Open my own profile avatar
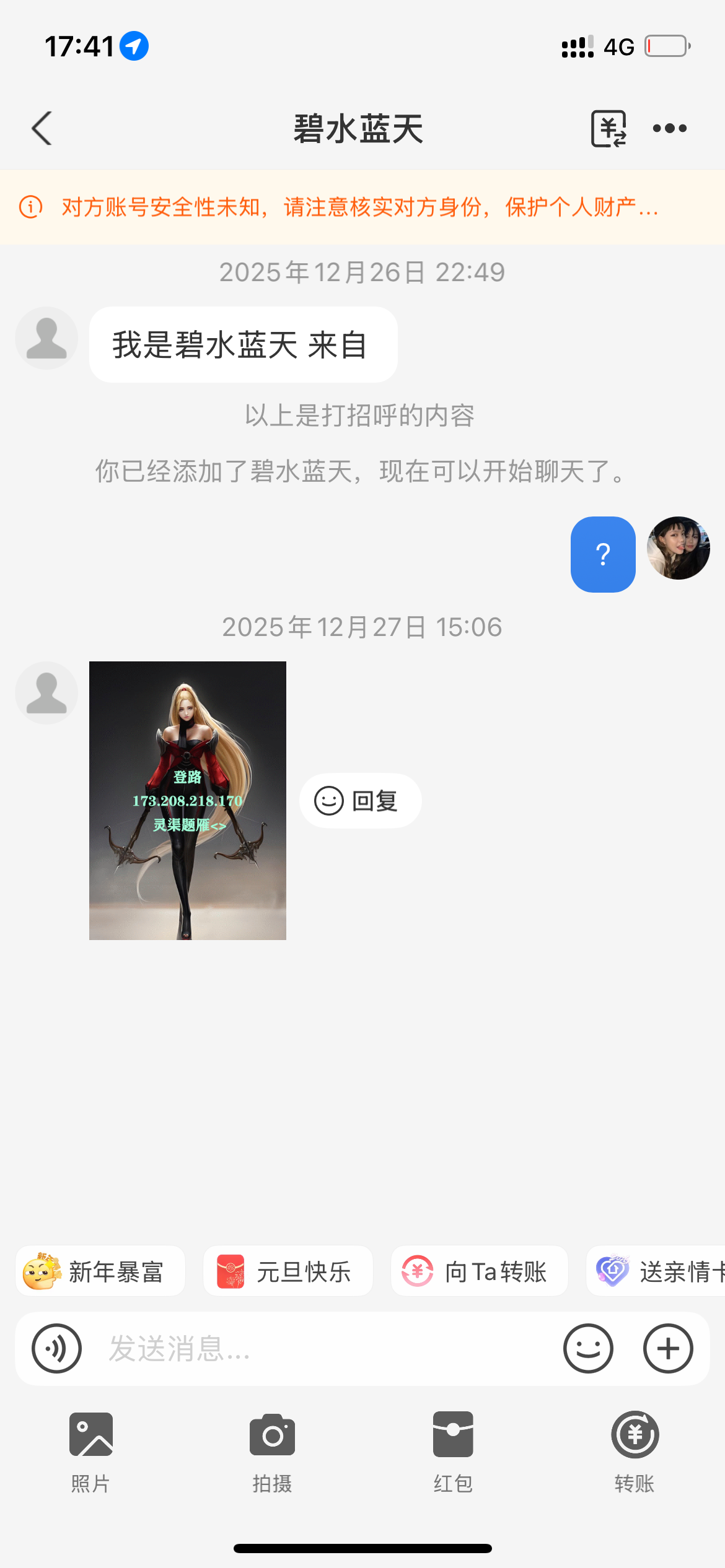Image resolution: width=725 pixels, height=1568 pixels. tap(678, 548)
